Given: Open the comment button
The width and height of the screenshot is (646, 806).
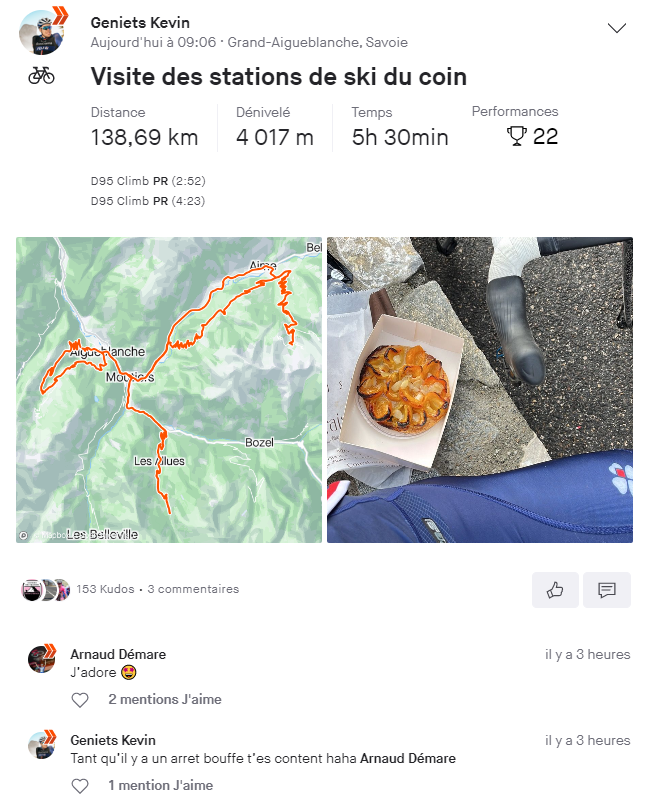Looking at the screenshot, I should click(606, 590).
